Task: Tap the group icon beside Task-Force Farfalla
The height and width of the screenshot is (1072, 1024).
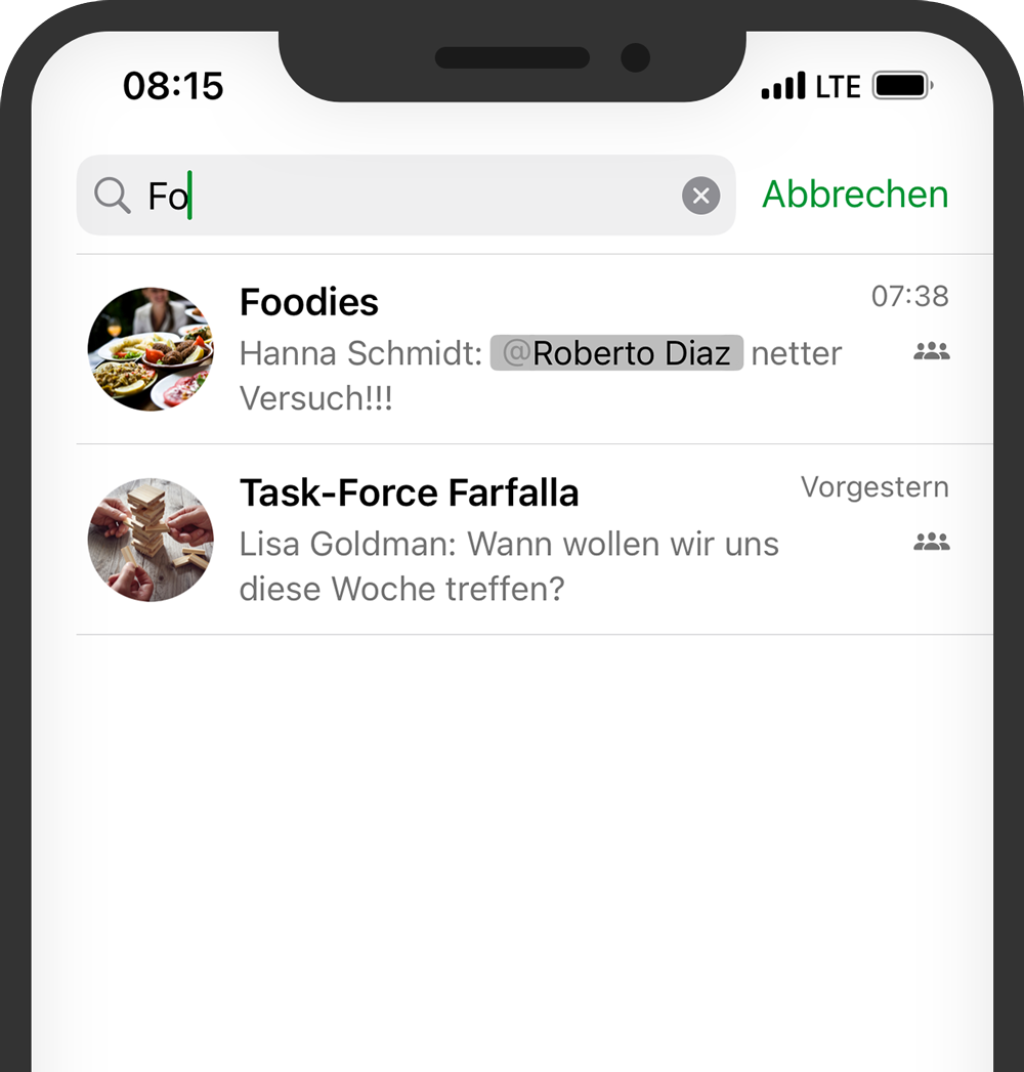Action: (930, 541)
